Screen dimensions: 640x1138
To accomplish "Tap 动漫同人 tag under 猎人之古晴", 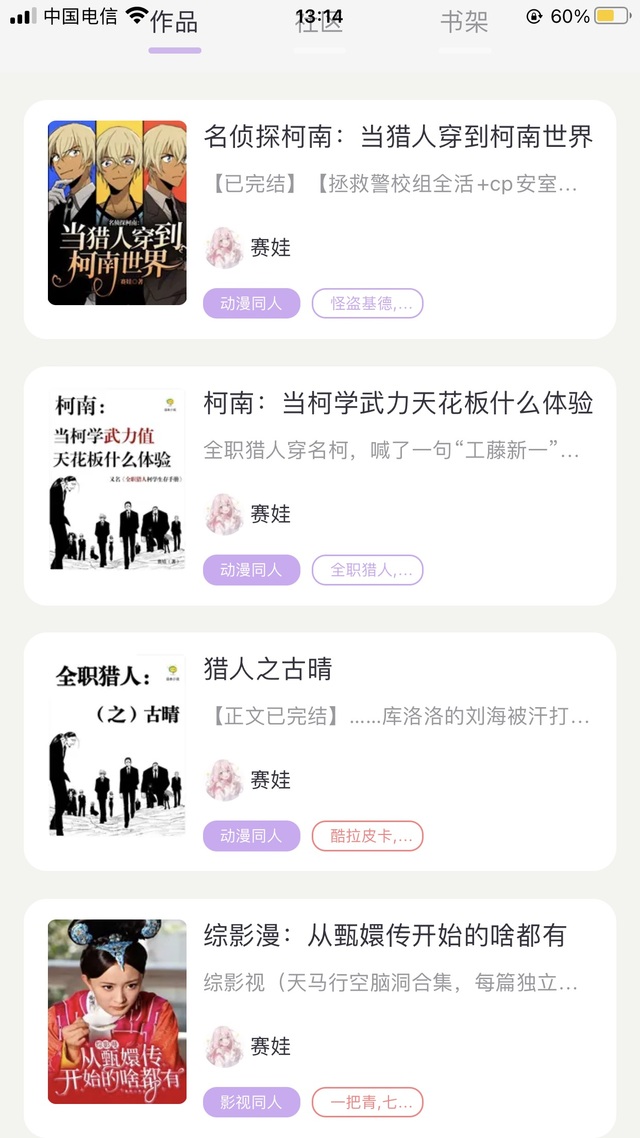I will coord(251,836).
